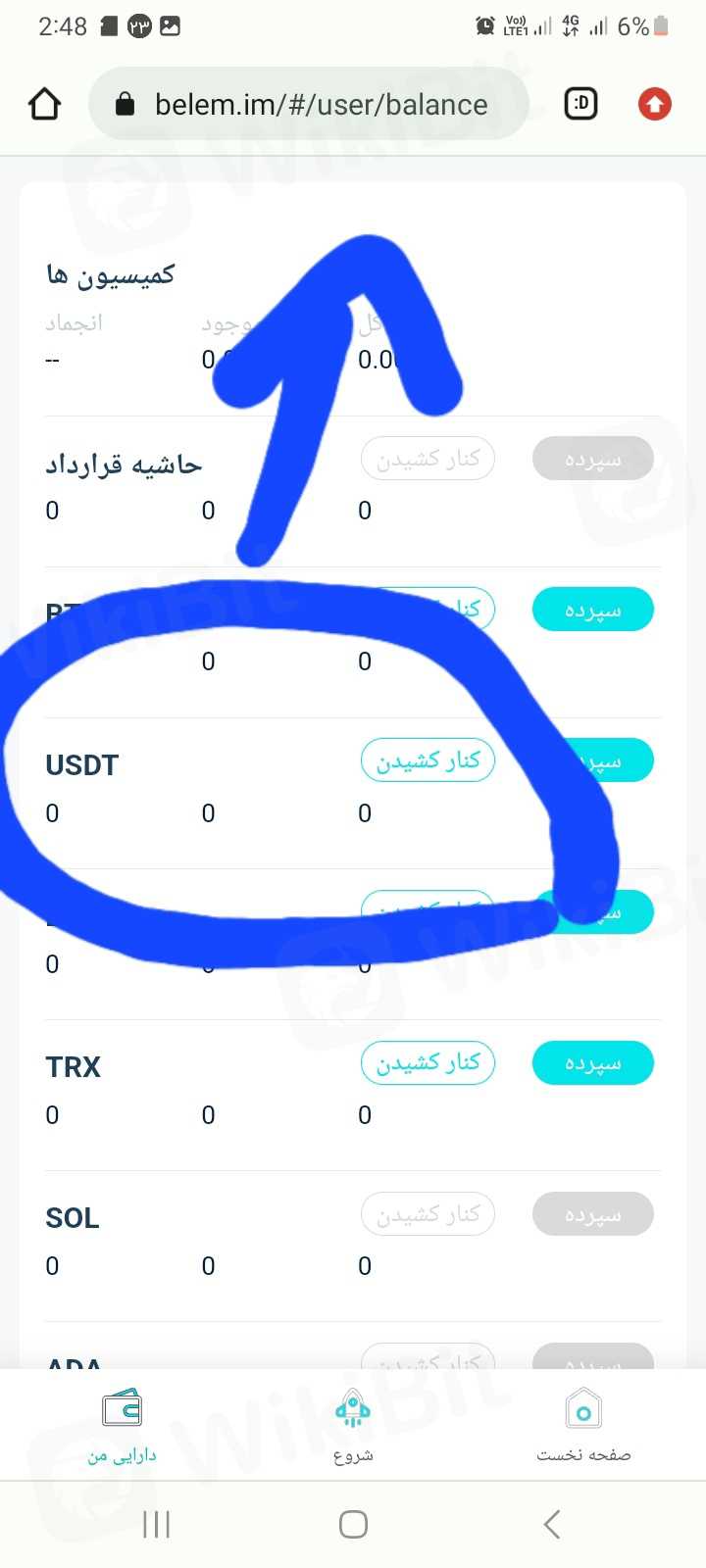Tap the withdraw button for TRX

tap(428, 1062)
